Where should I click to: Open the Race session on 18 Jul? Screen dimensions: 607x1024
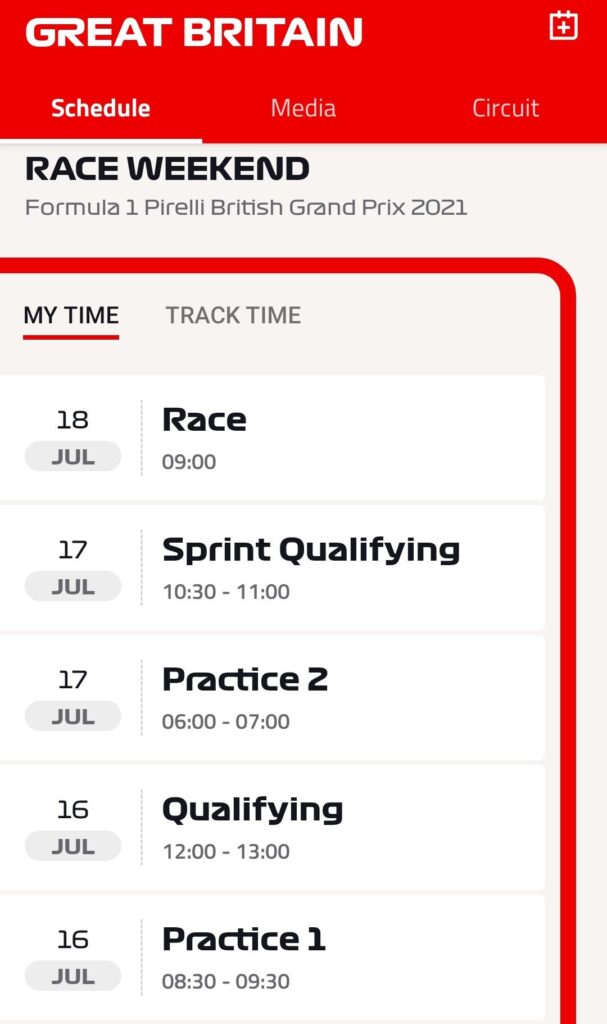[x=272, y=438]
